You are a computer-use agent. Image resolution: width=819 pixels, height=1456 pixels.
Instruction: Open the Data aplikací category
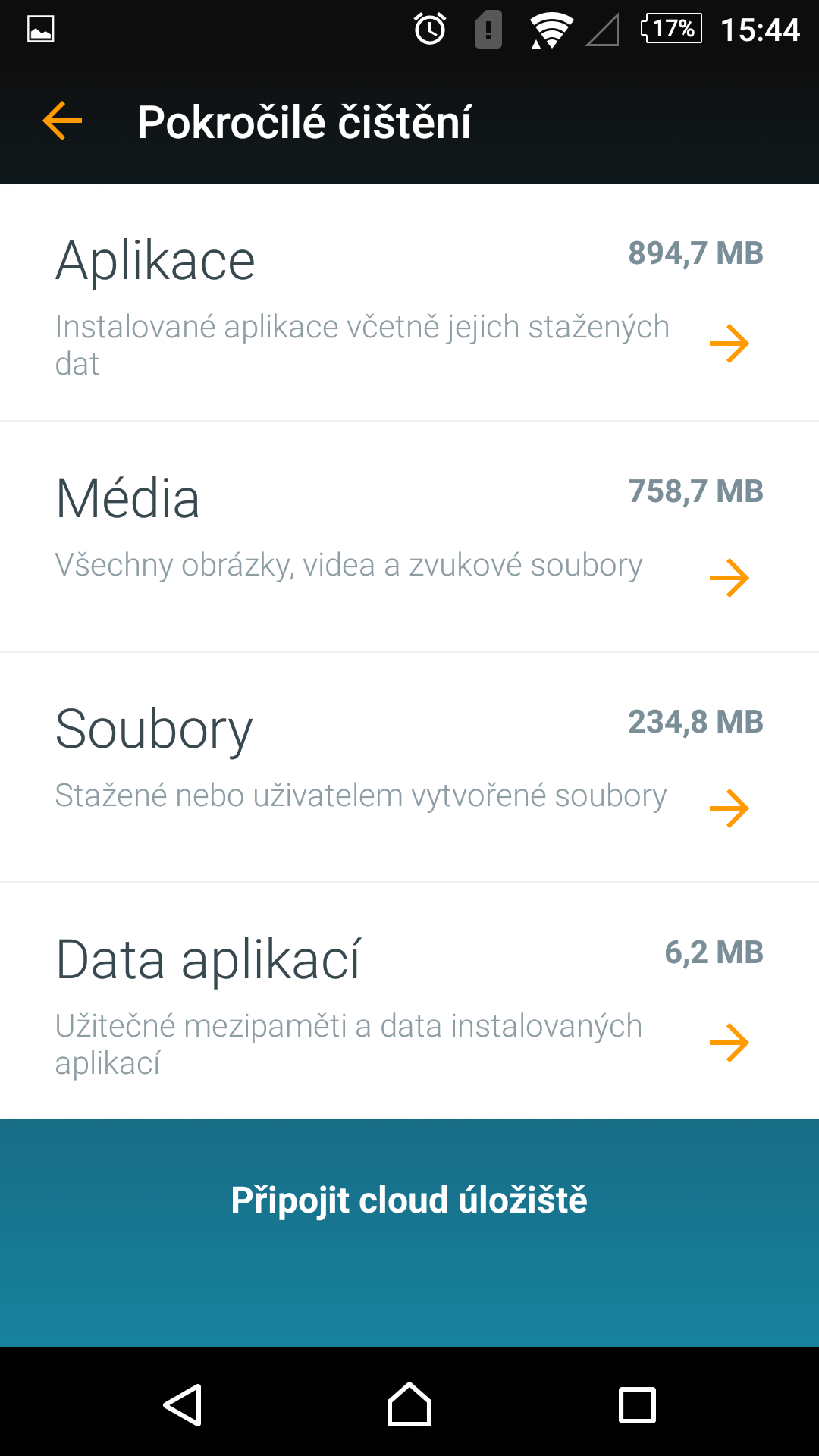pyautogui.click(x=409, y=1001)
